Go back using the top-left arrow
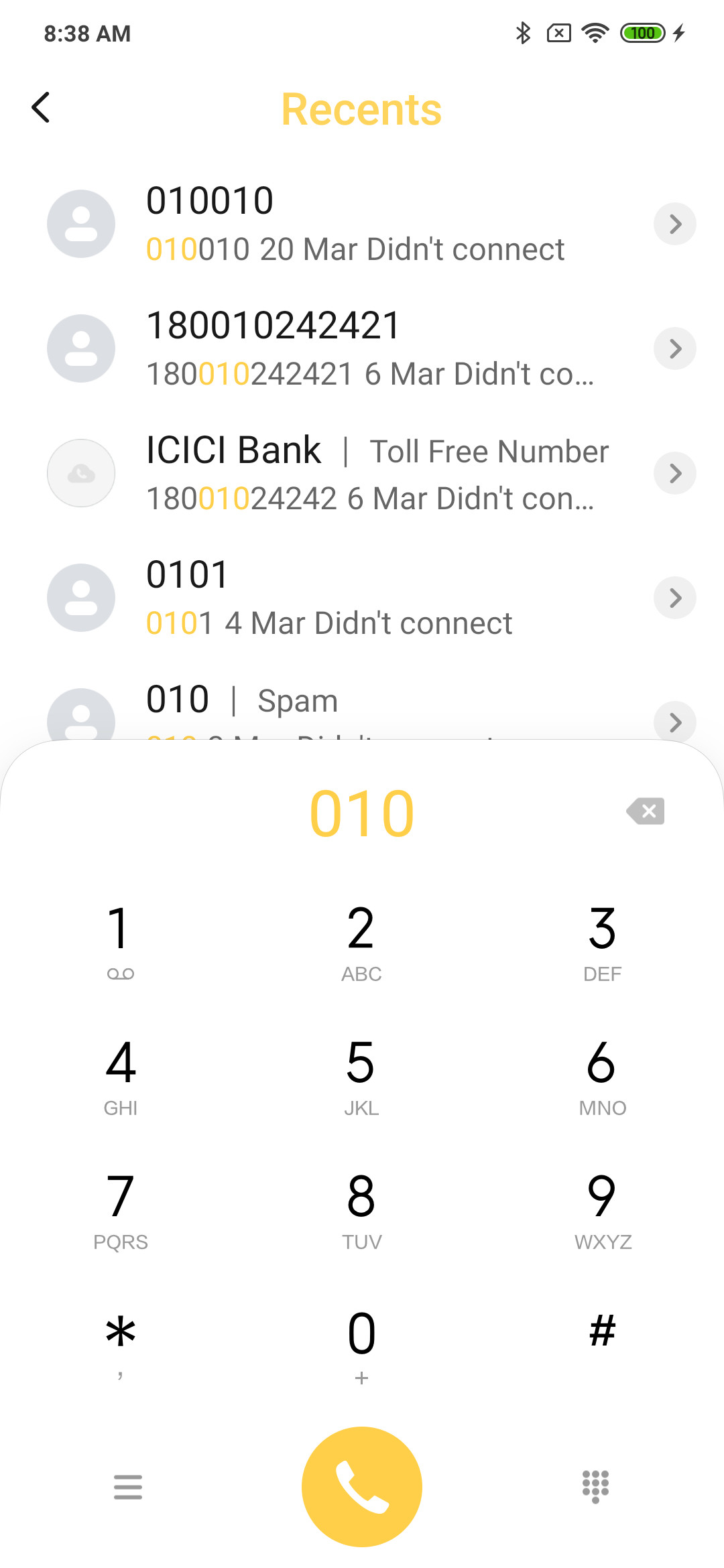Viewport: 724px width, 1568px height. [x=41, y=107]
